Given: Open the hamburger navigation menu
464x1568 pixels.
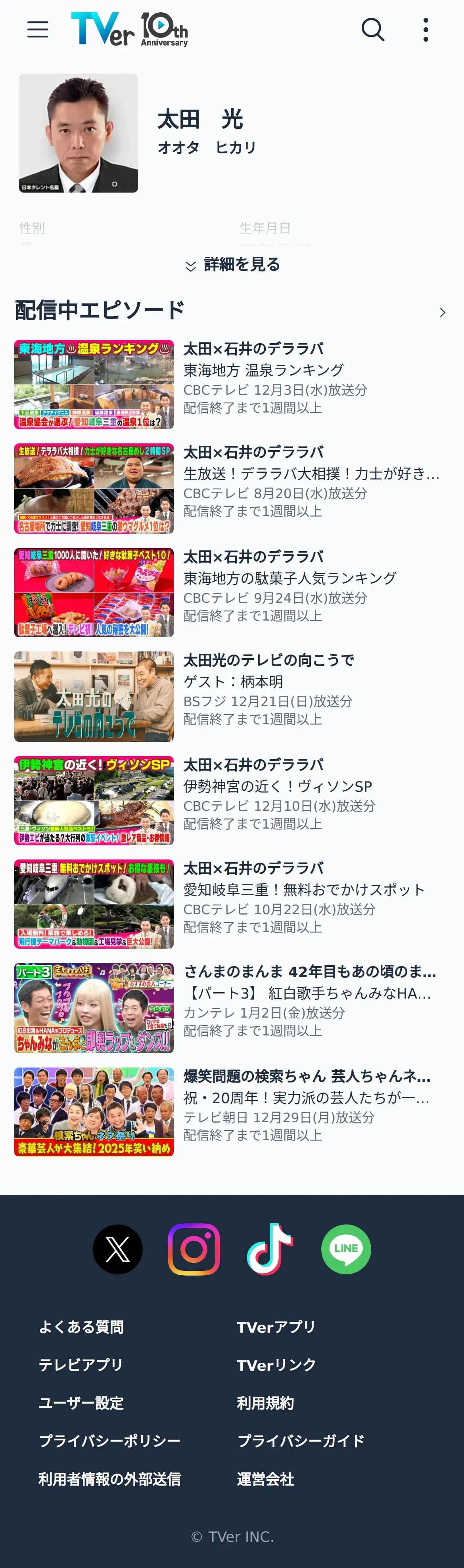Looking at the screenshot, I should 38,29.
